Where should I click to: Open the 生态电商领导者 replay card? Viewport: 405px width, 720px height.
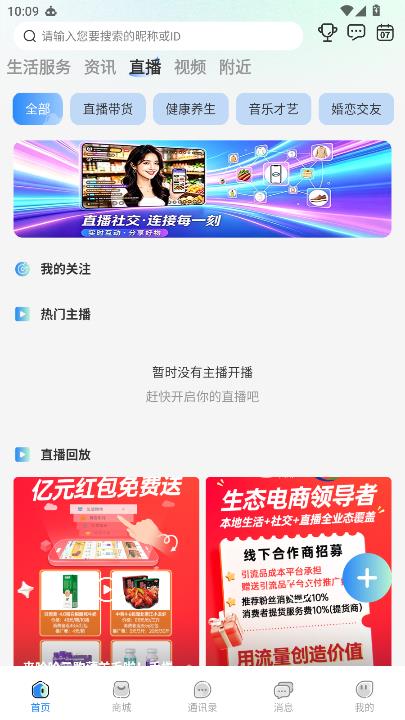tap(298, 571)
